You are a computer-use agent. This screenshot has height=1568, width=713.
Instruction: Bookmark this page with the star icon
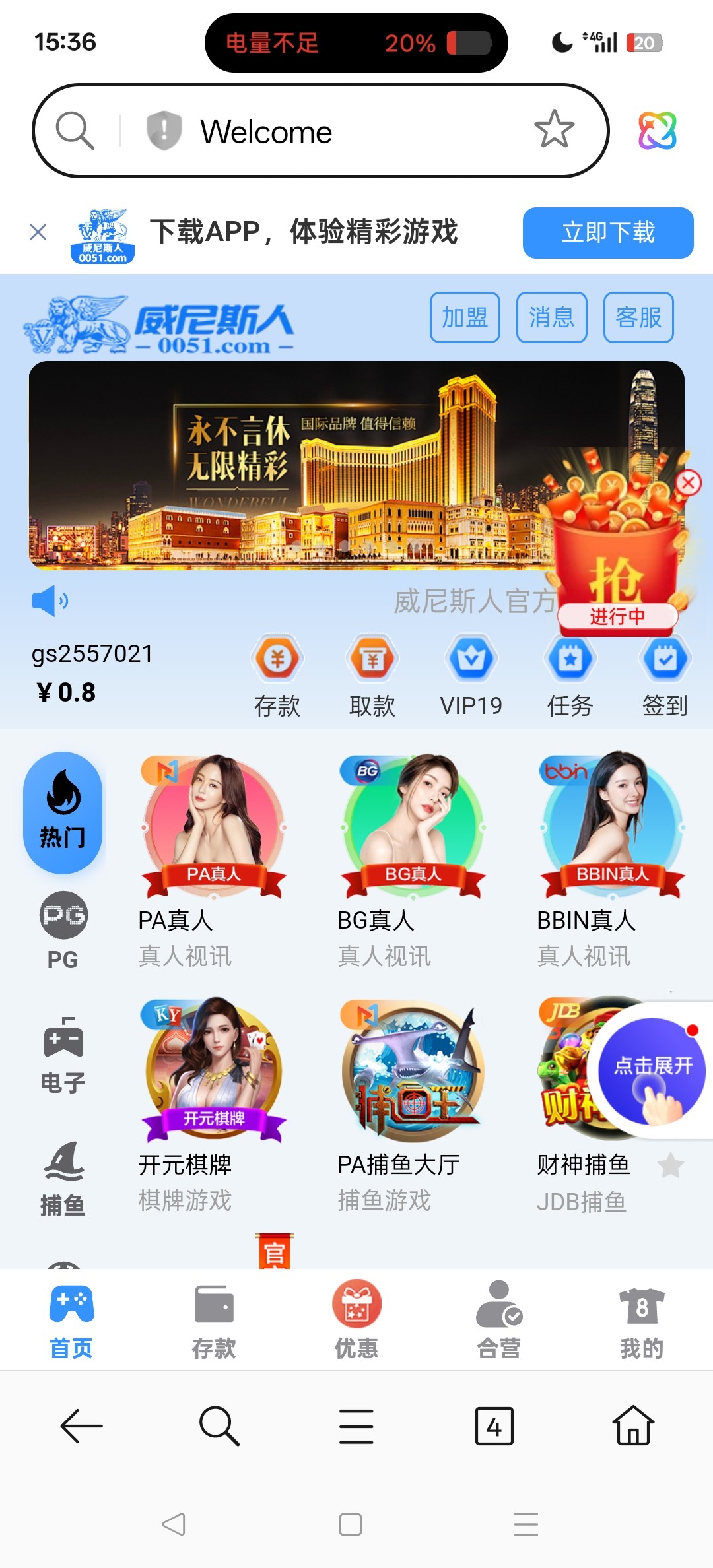click(x=554, y=129)
